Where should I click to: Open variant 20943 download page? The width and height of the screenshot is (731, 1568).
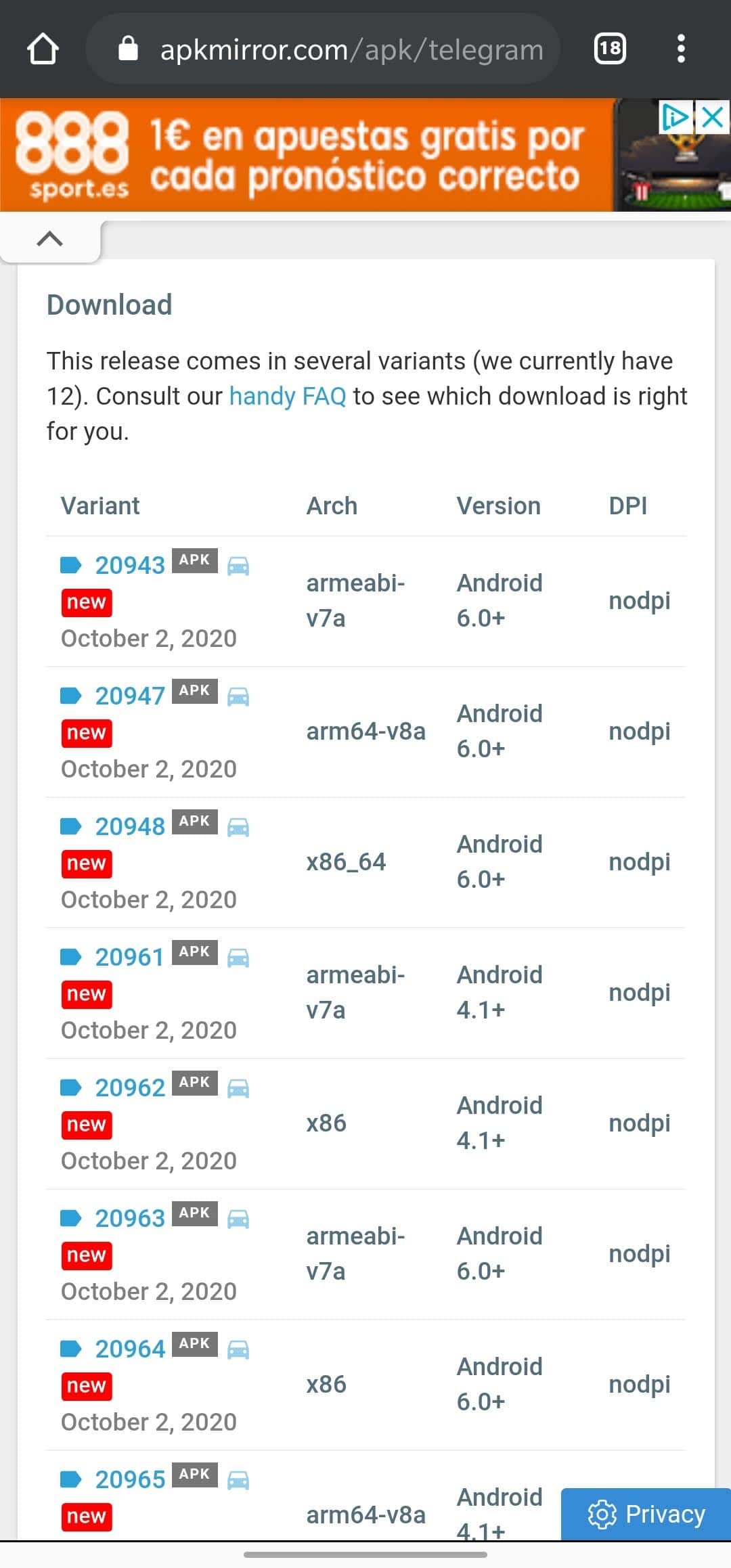pos(129,565)
